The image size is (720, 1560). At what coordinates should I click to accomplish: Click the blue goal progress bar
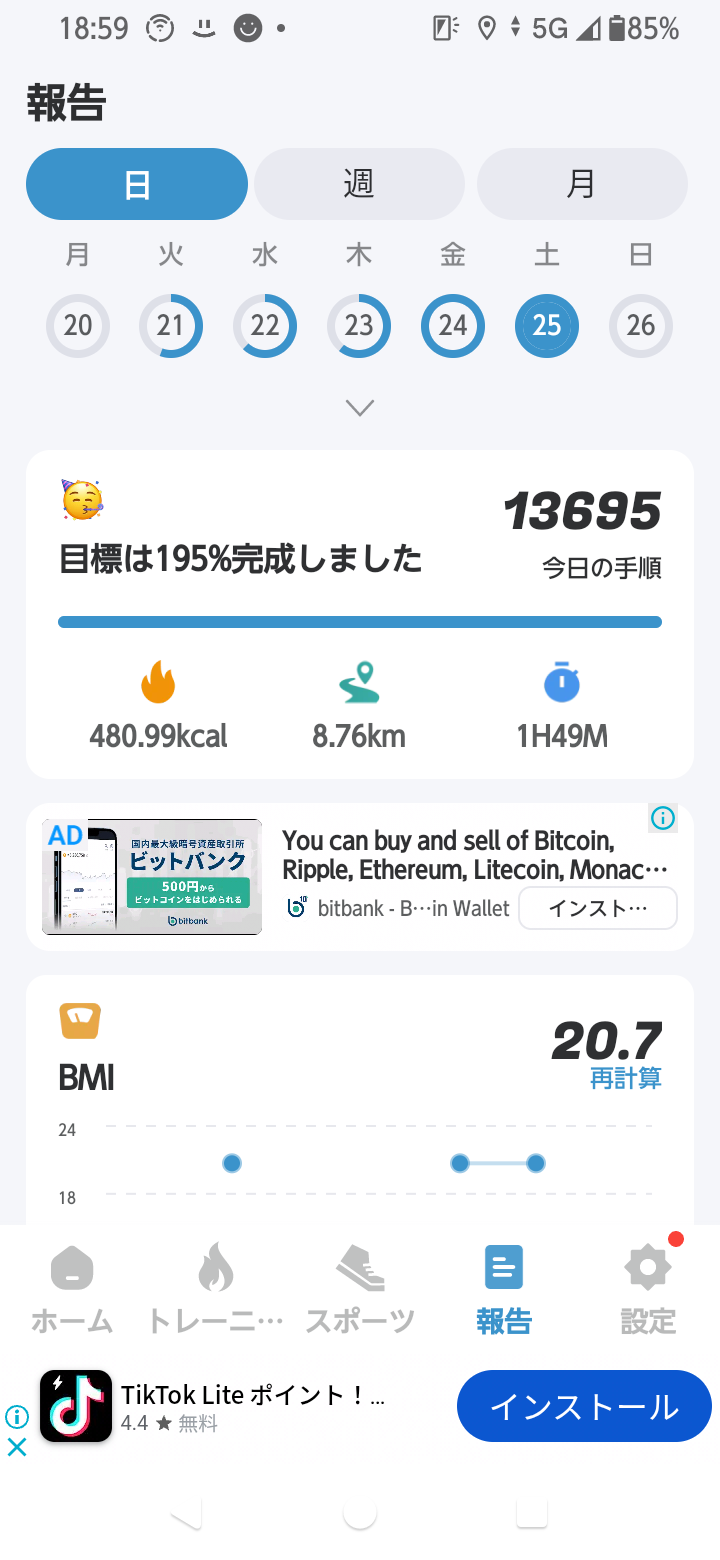359,621
